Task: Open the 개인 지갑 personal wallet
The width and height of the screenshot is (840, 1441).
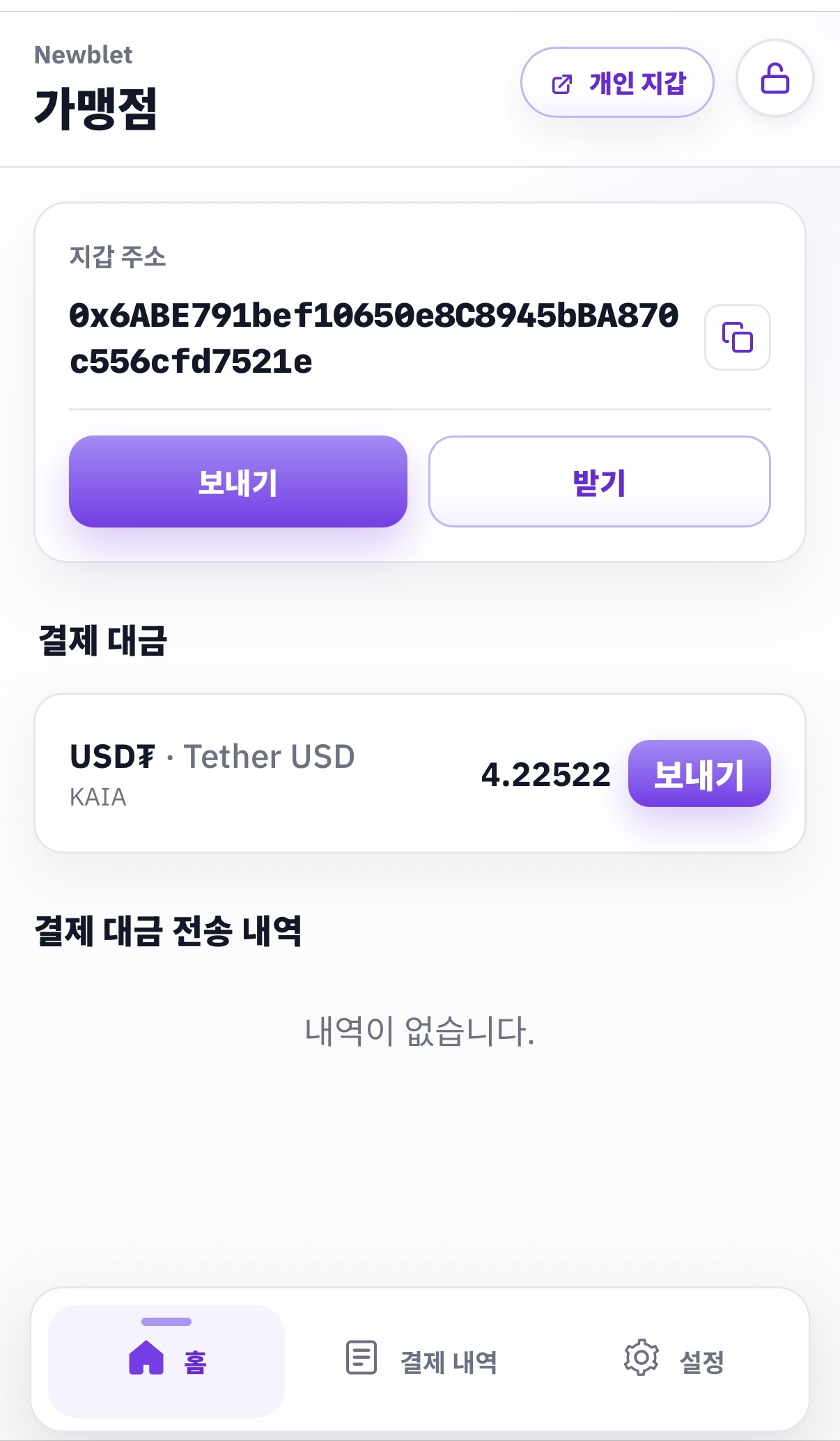Action: click(619, 82)
